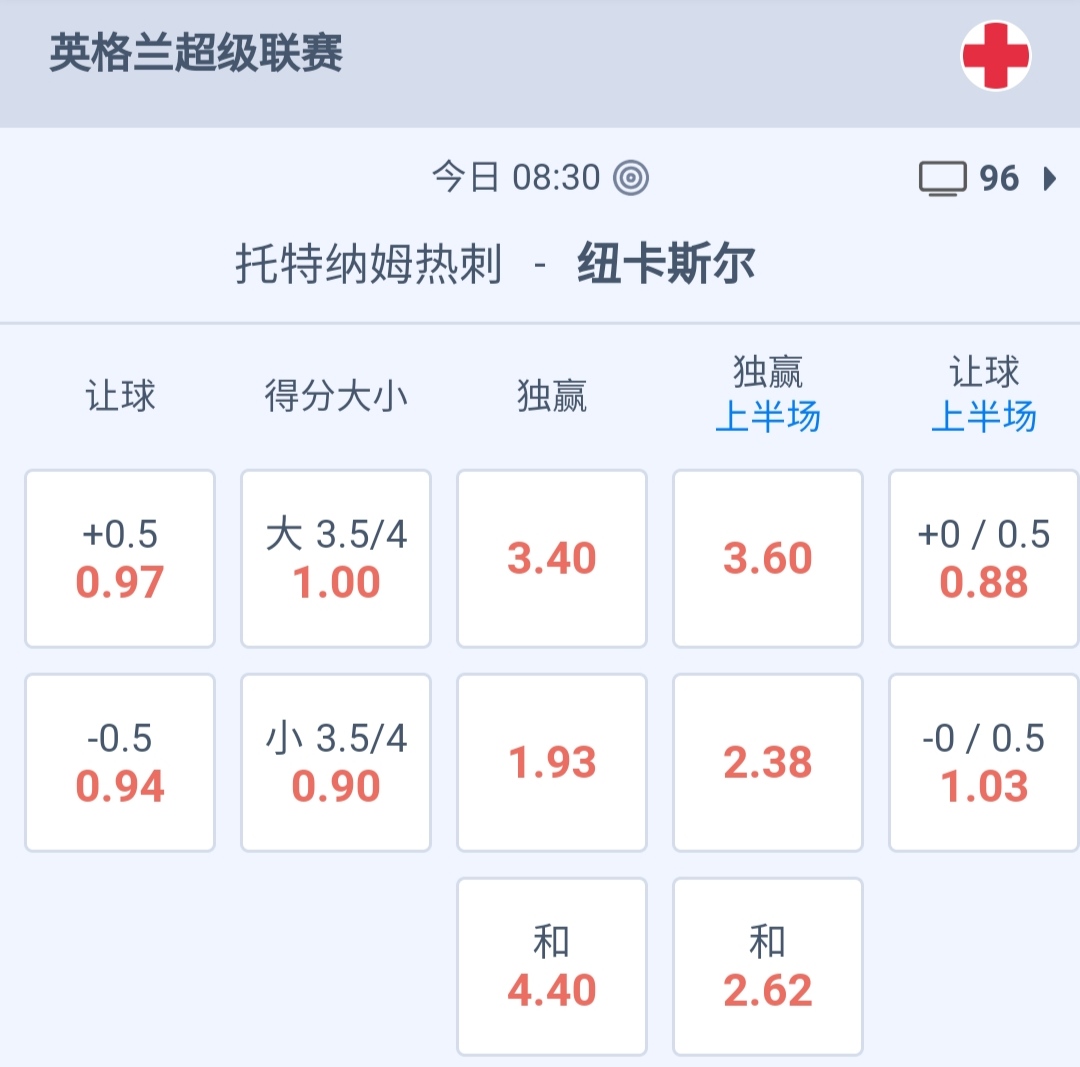Tap first-half win odds 3.60
Screen dimensions: 1080x1067
click(x=768, y=559)
